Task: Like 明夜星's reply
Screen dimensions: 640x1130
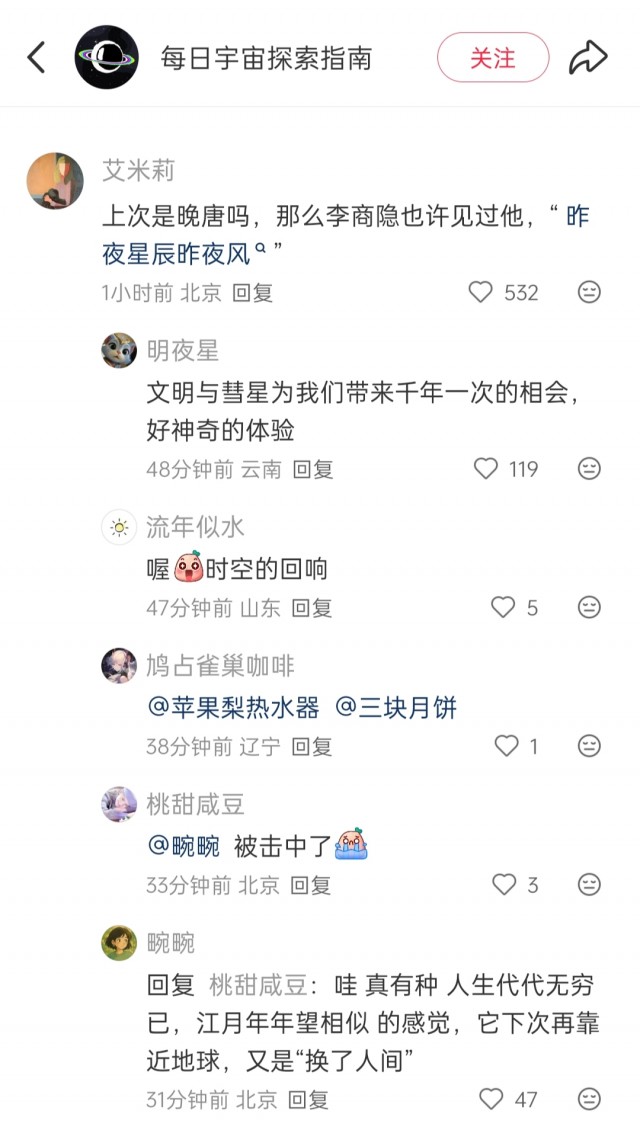Action: [x=486, y=468]
